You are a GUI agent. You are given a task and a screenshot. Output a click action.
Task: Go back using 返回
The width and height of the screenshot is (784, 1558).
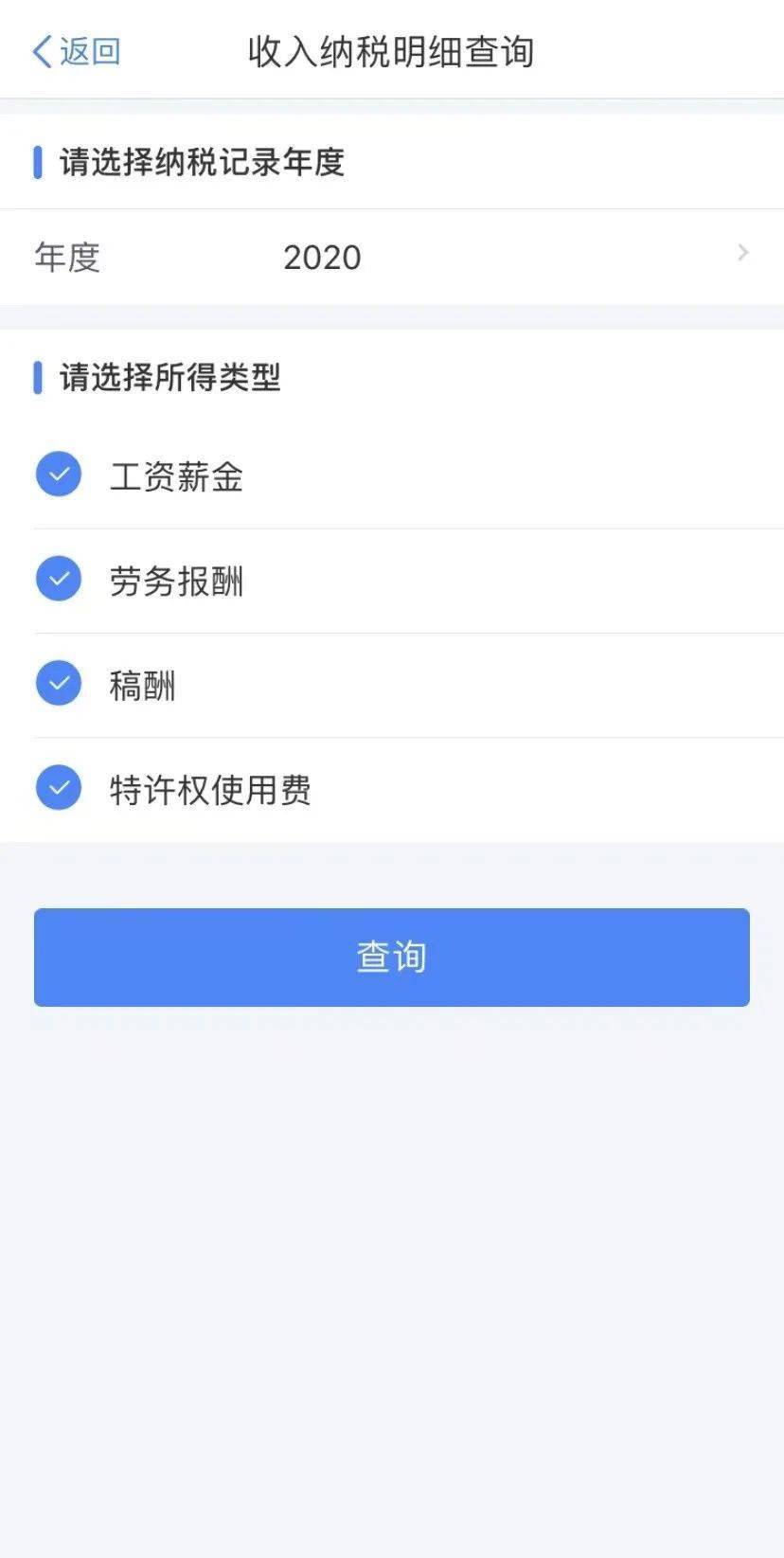point(77,51)
